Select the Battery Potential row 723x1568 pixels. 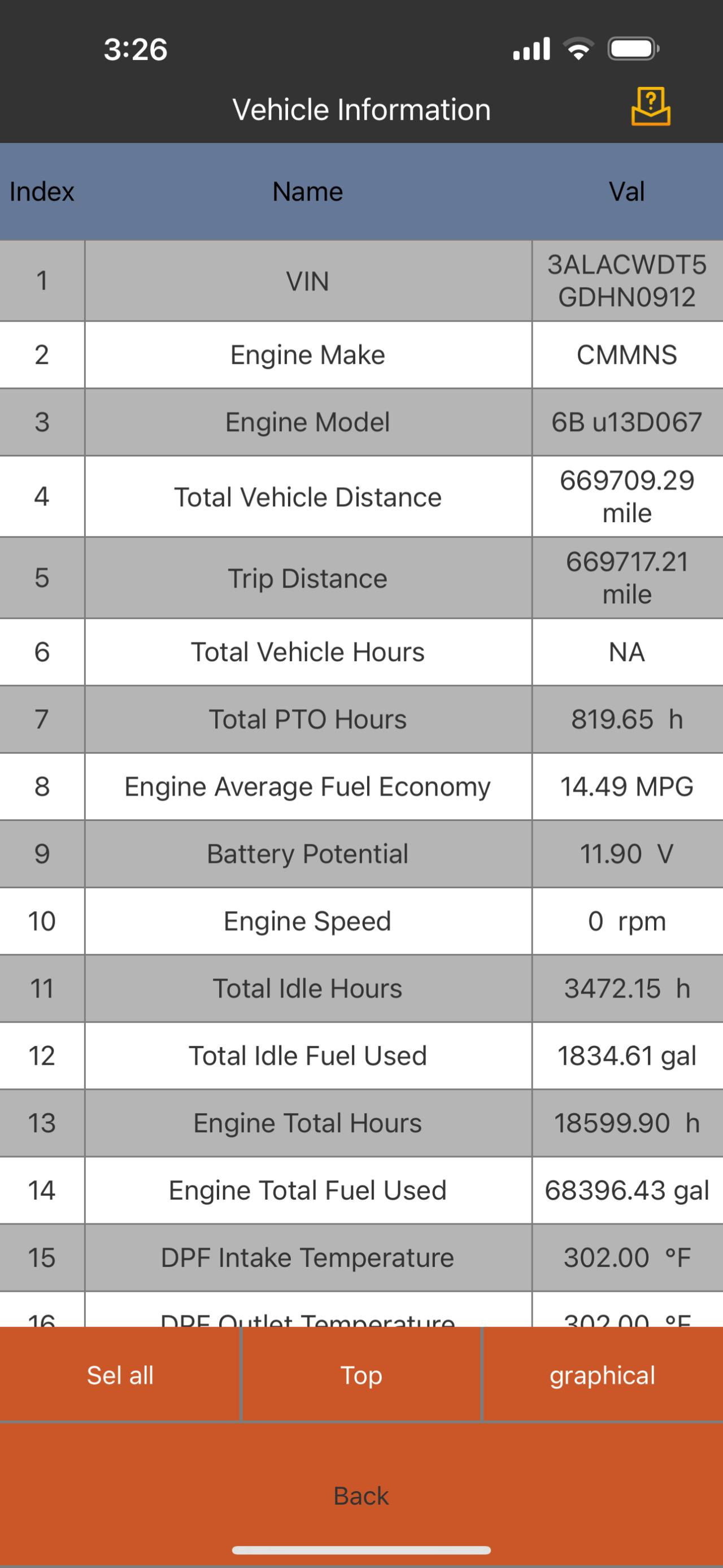click(x=361, y=853)
